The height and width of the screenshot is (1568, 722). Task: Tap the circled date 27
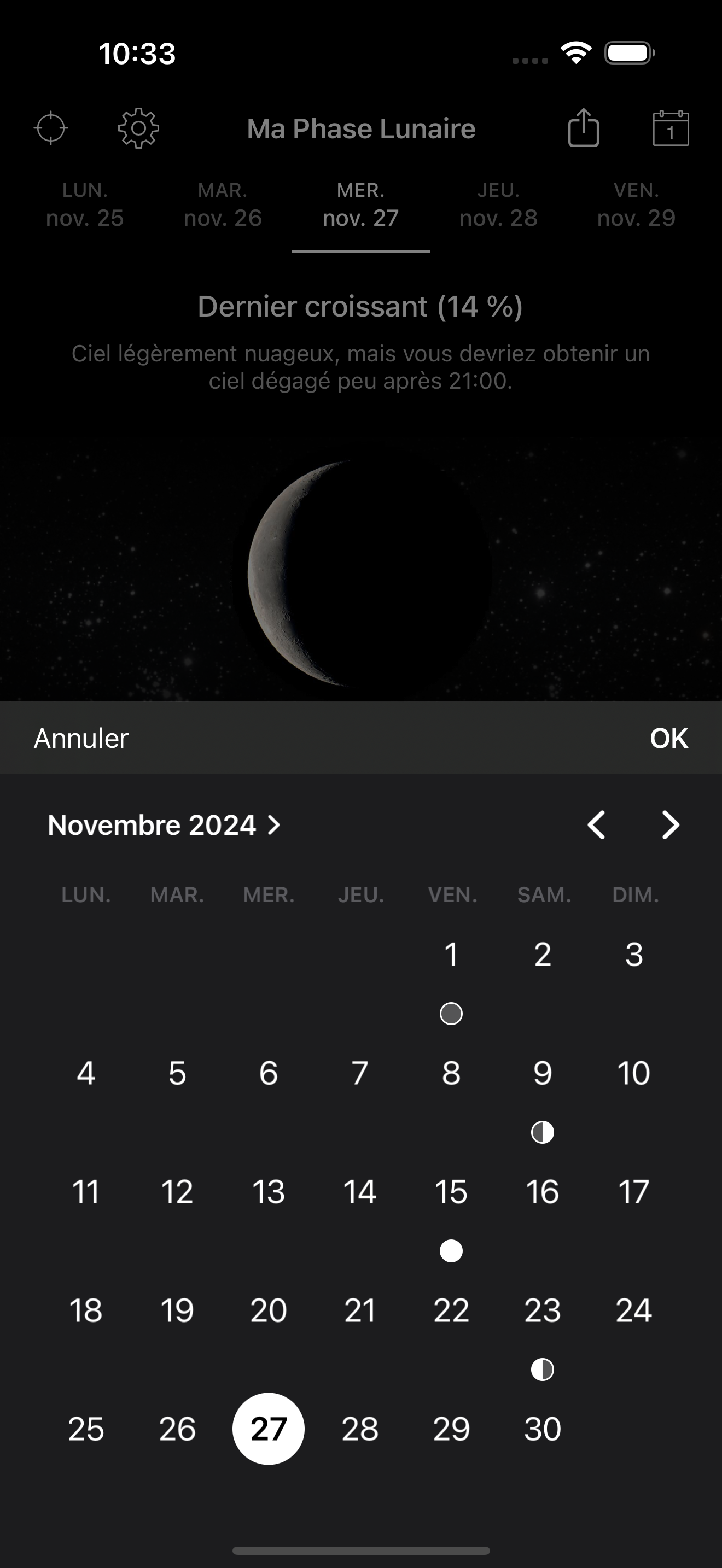(268, 1430)
